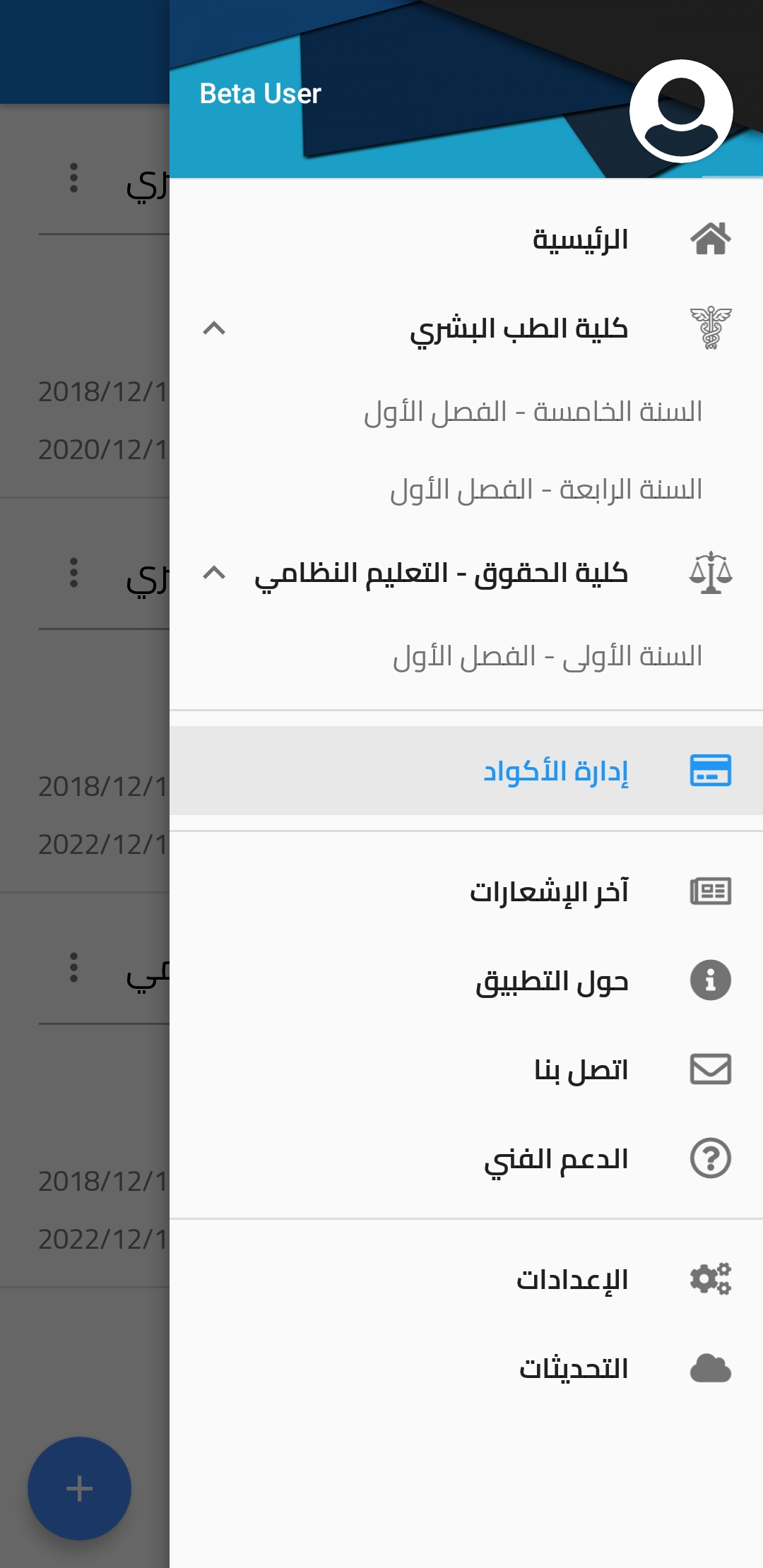Collapse كلية الطب البشري section
The image size is (763, 1568).
click(x=214, y=328)
